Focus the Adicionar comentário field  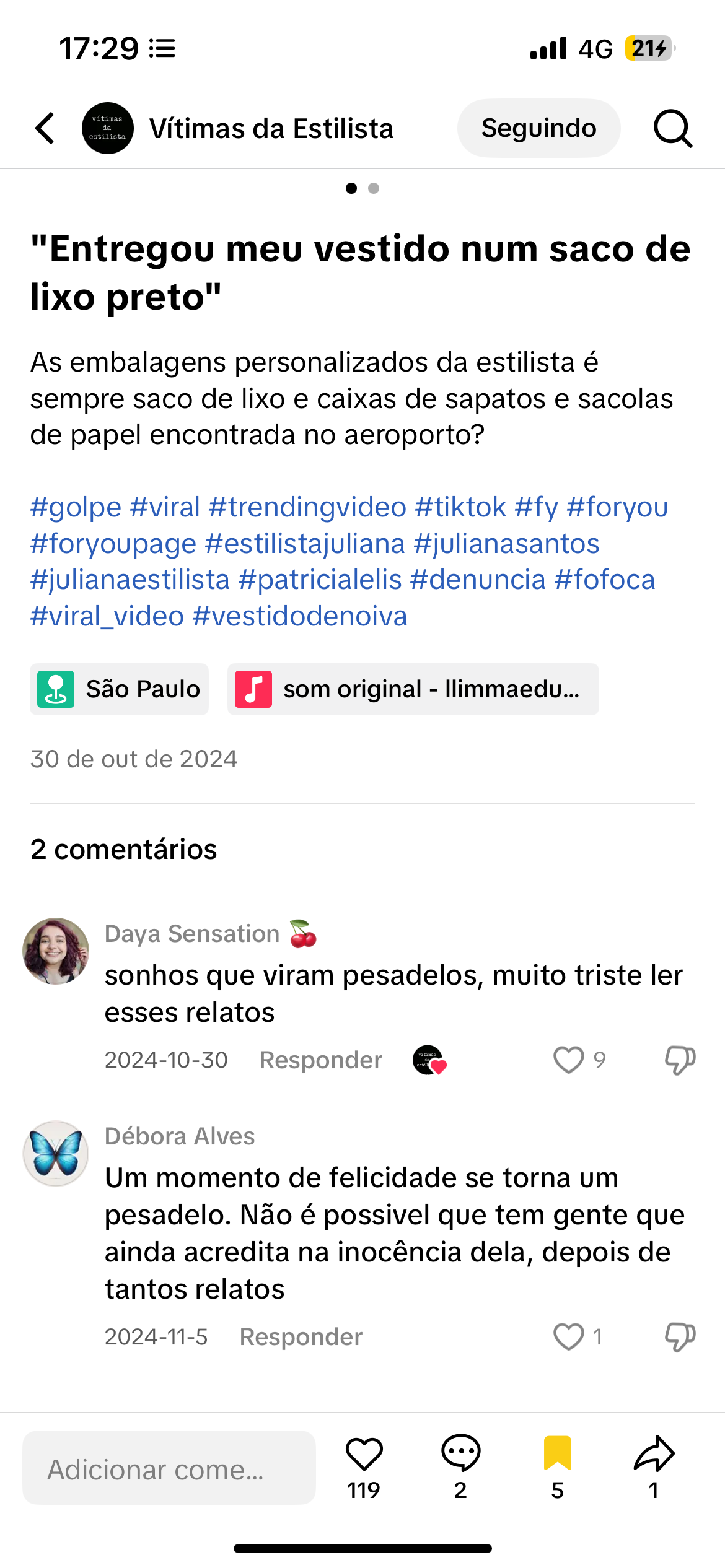coord(169,1468)
